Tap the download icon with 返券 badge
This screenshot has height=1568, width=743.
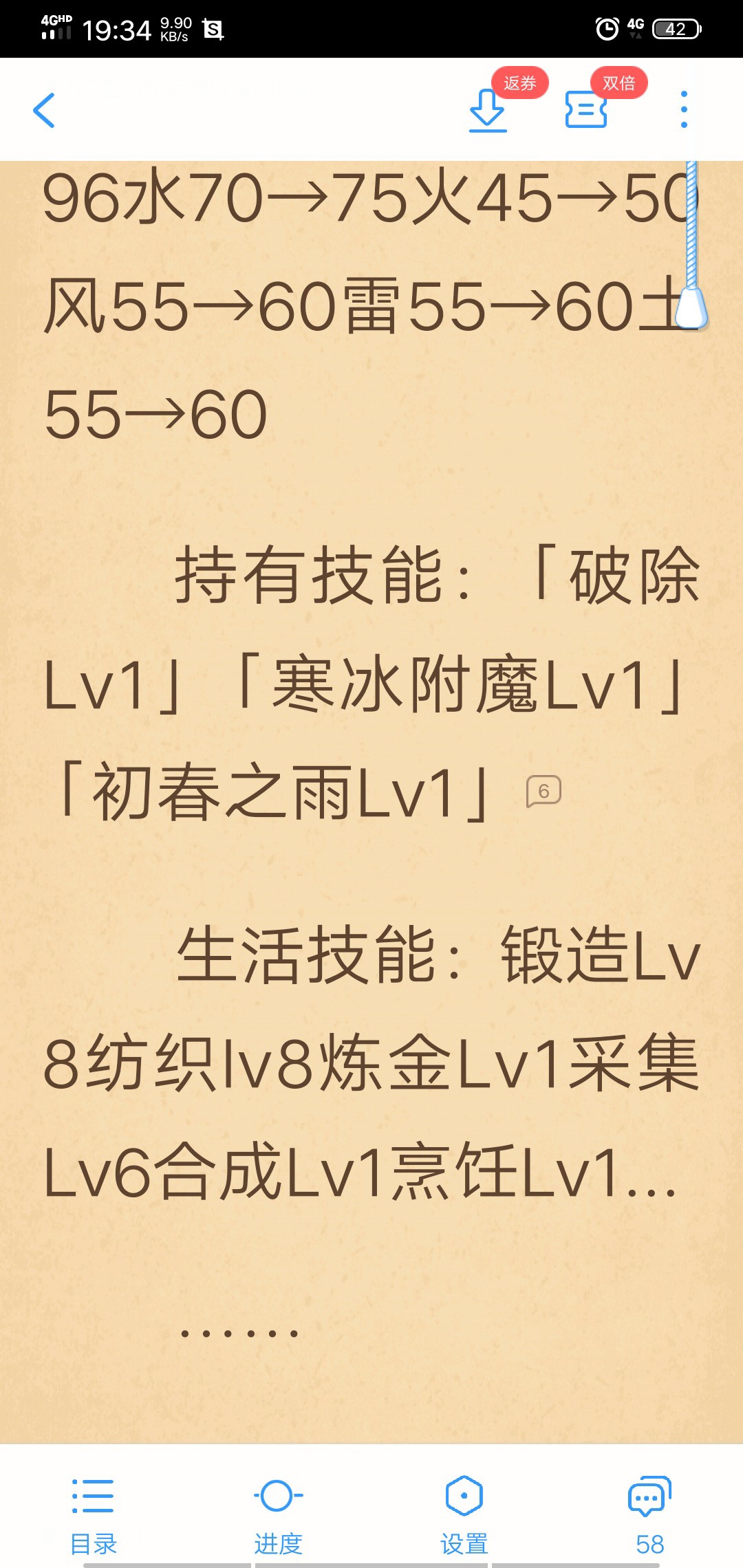tap(488, 110)
